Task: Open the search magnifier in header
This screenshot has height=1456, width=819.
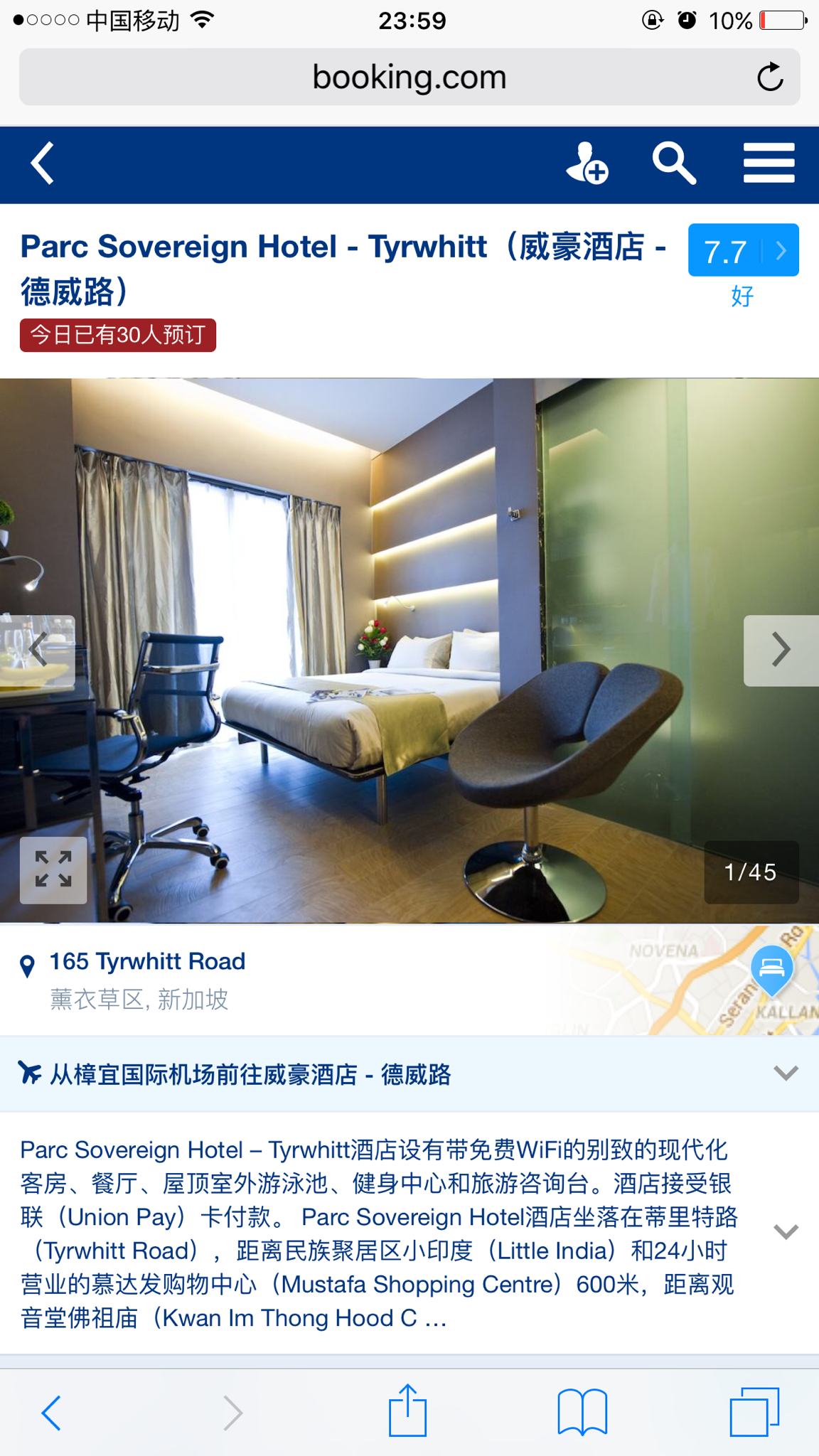Action: pyautogui.click(x=673, y=164)
